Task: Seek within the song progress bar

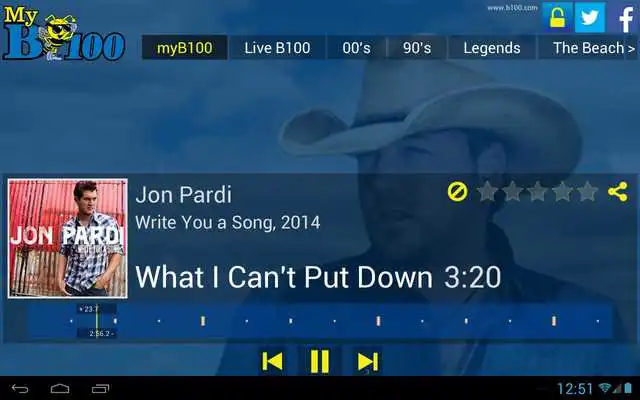Action: [320, 321]
